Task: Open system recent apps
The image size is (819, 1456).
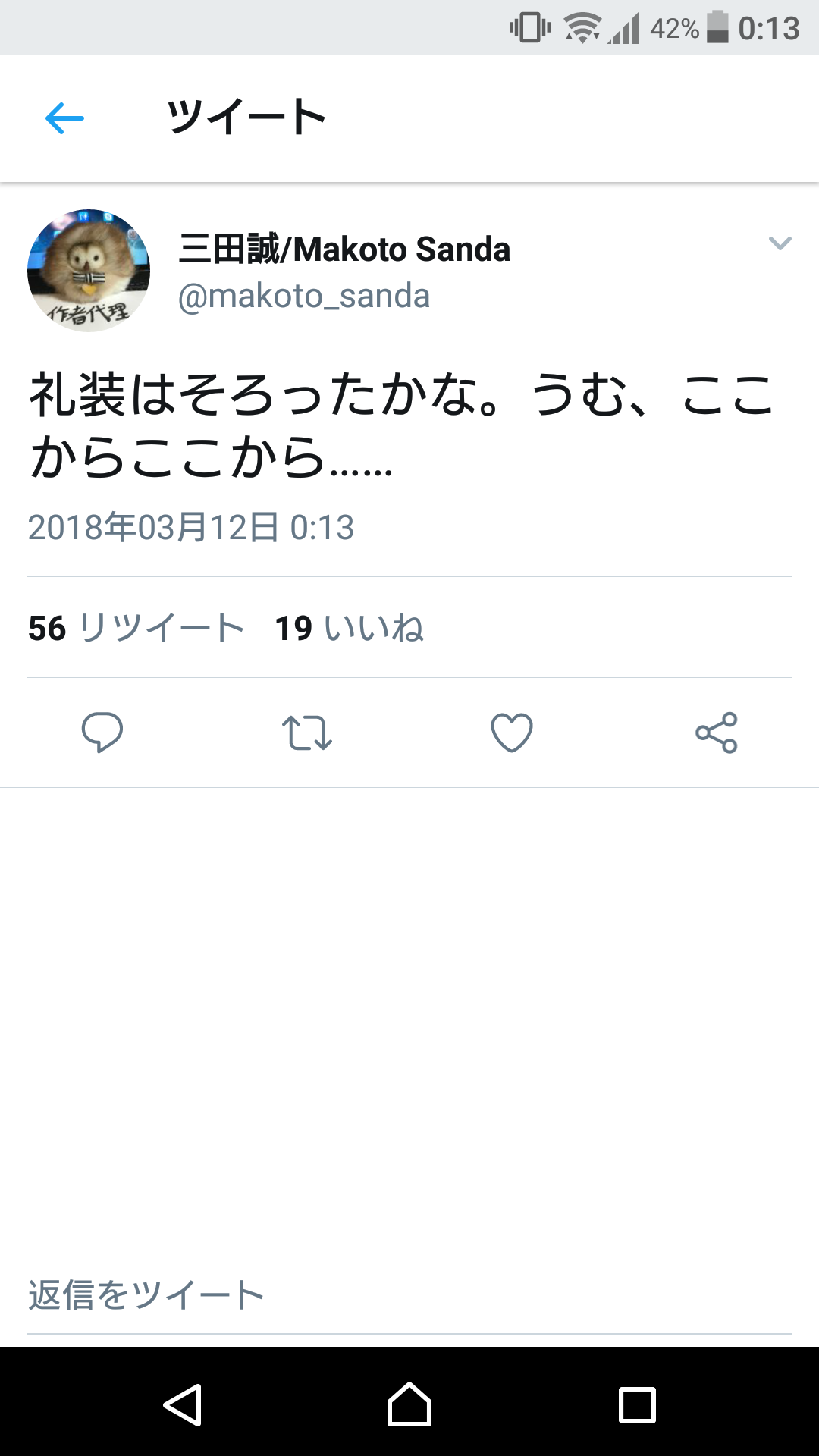Action: [637, 1404]
